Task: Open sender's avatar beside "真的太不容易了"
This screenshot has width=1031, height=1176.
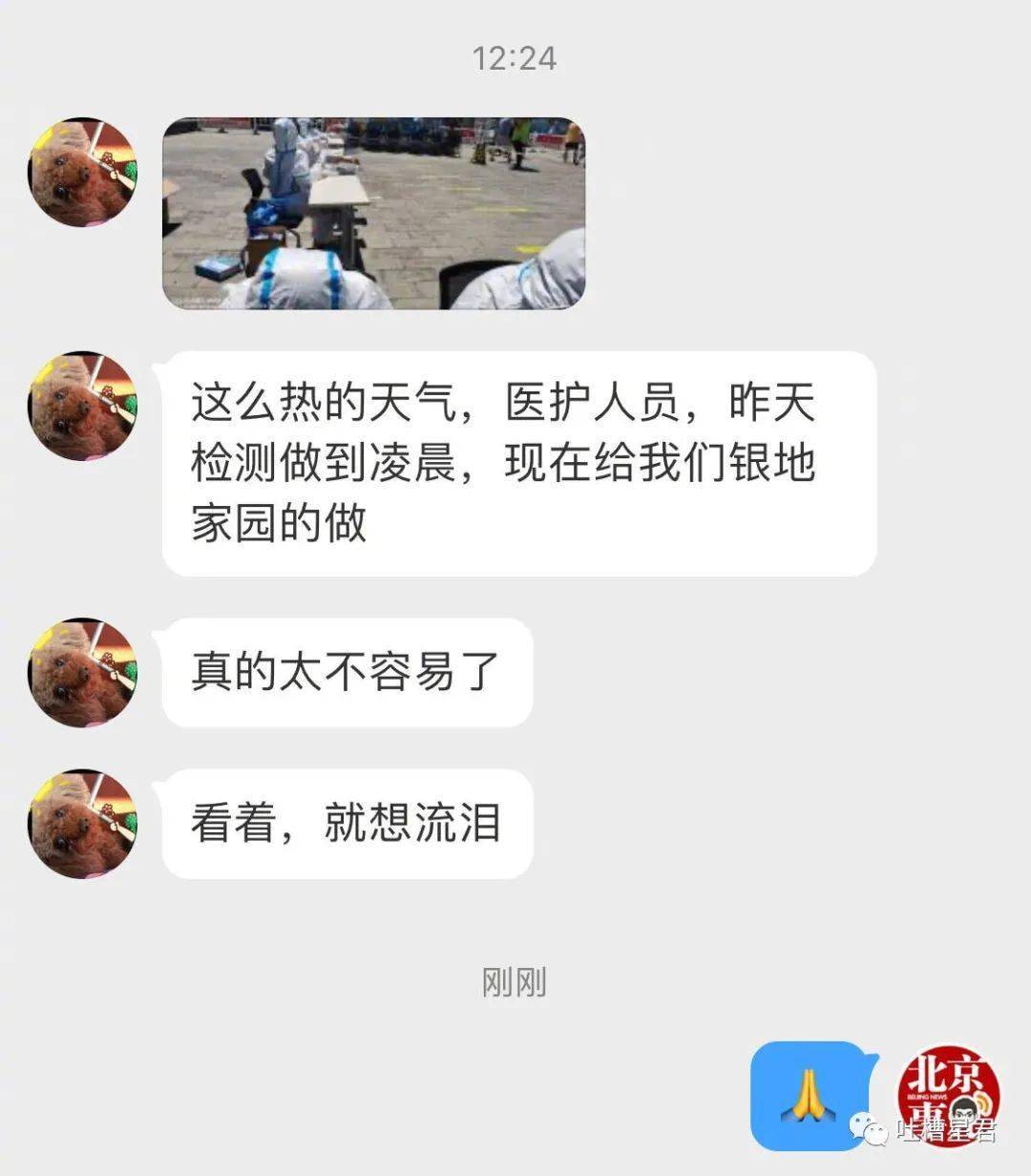Action: [x=82, y=672]
